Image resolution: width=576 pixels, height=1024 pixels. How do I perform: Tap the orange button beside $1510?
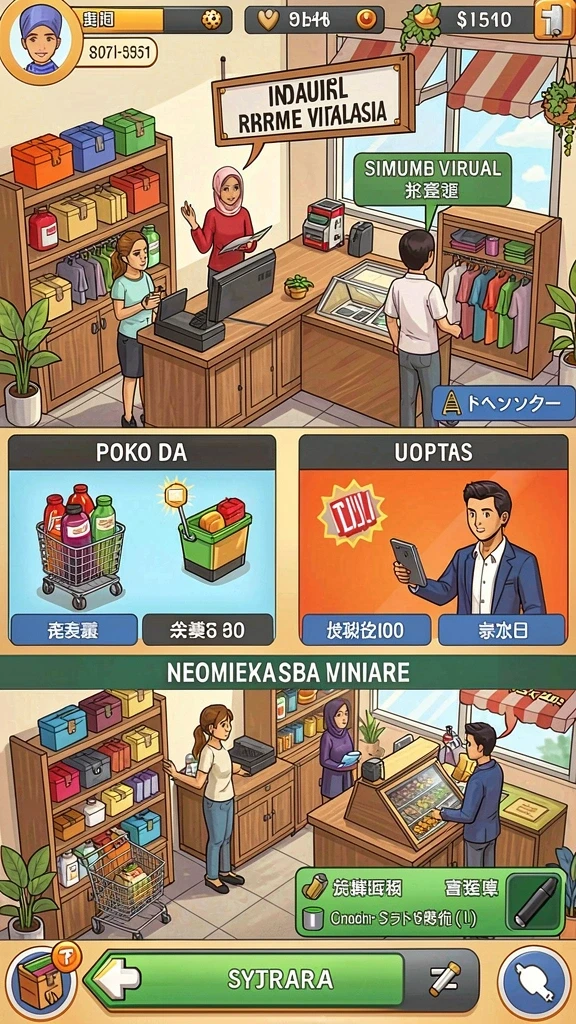pos(554,20)
